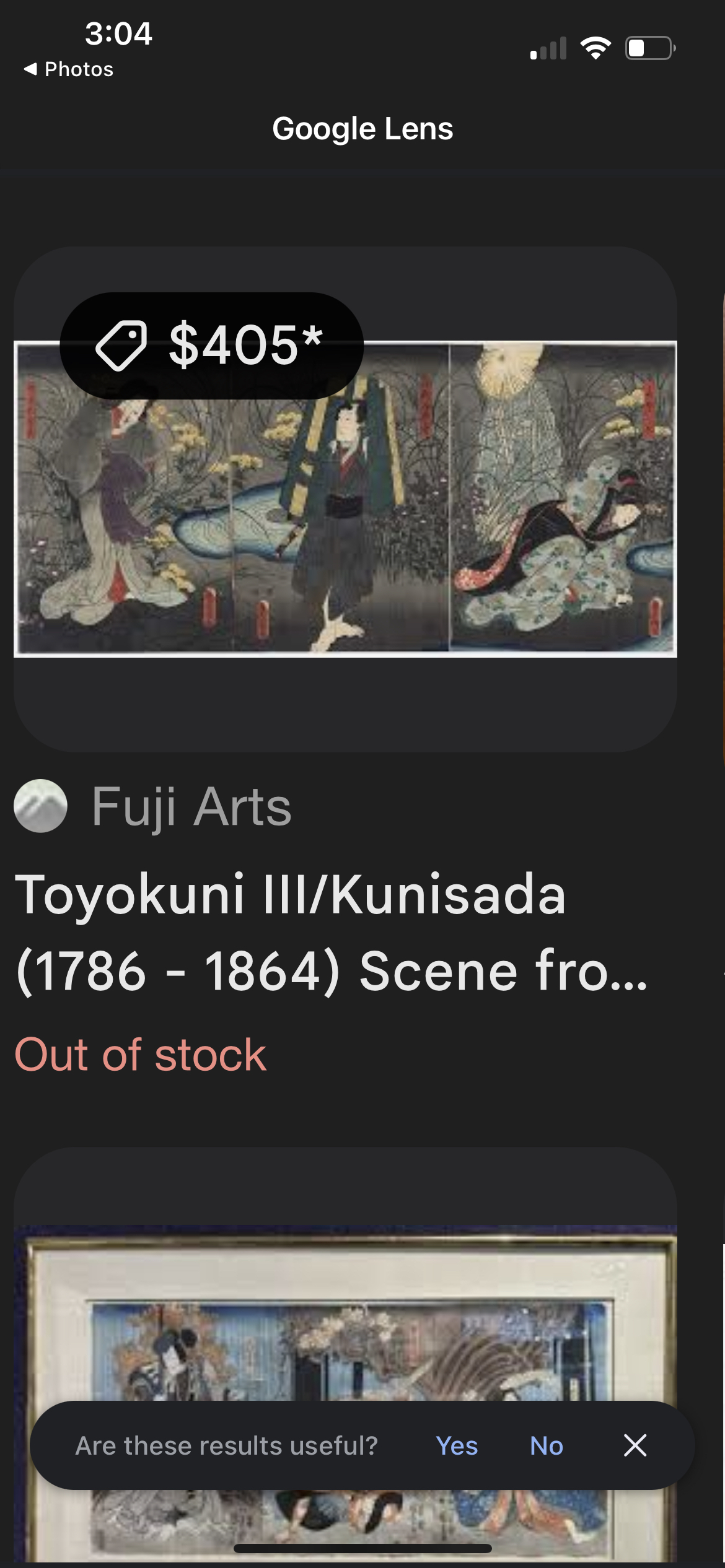The width and height of the screenshot is (725, 1568).
Task: Return to the Photos app
Action: click(x=68, y=69)
